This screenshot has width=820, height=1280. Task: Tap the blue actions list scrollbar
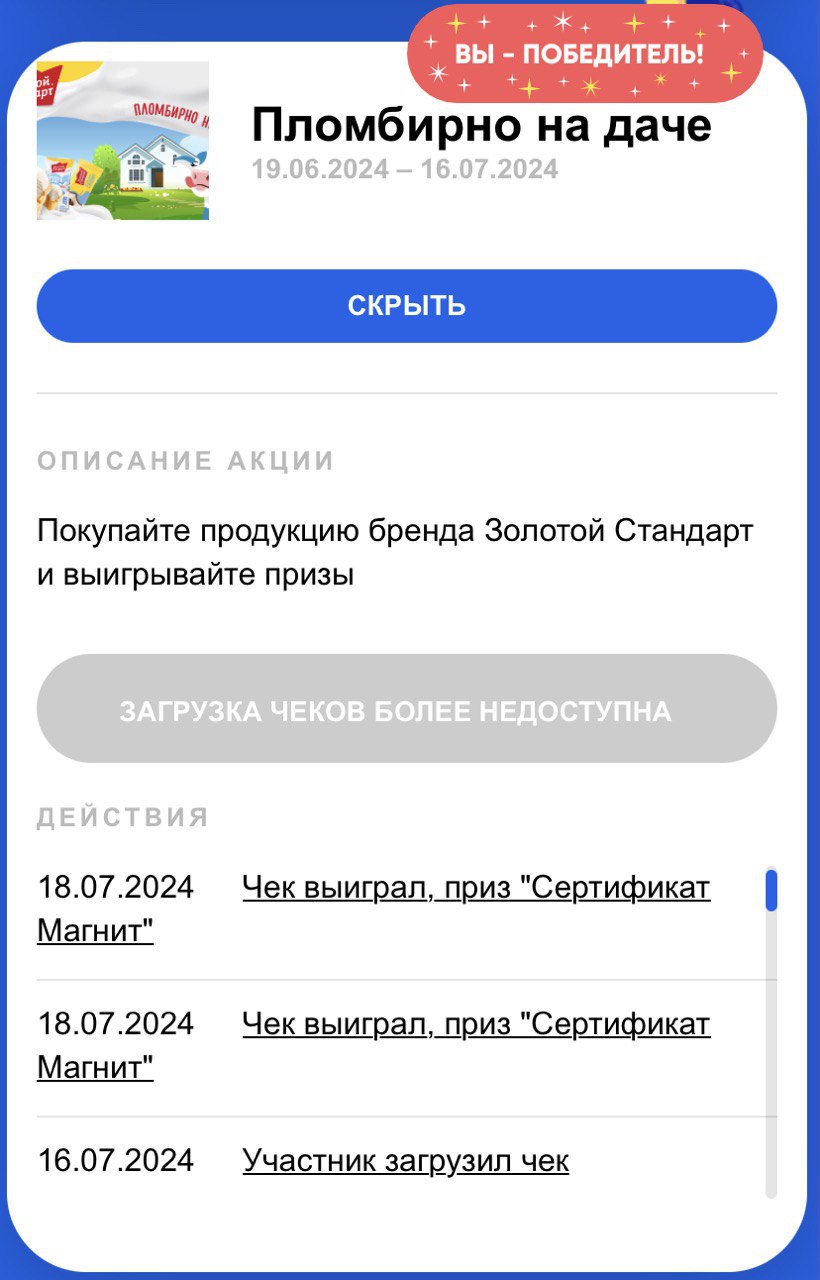click(x=771, y=890)
